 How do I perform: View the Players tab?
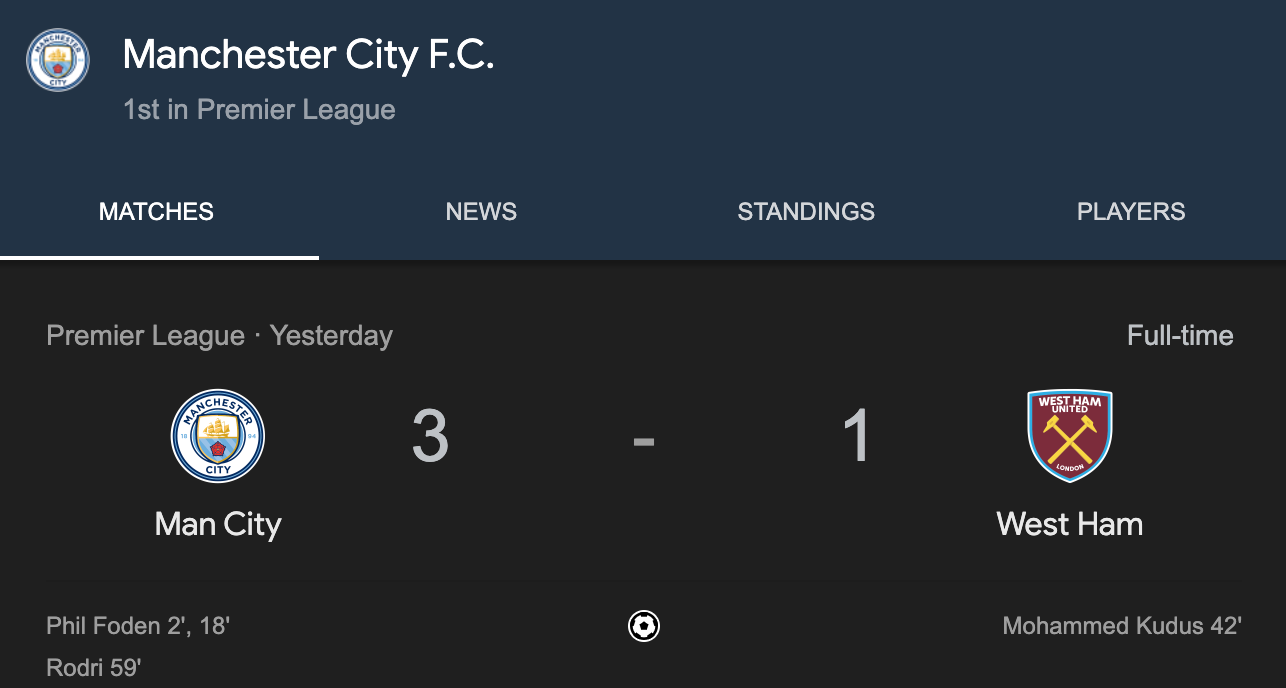coord(1131,212)
